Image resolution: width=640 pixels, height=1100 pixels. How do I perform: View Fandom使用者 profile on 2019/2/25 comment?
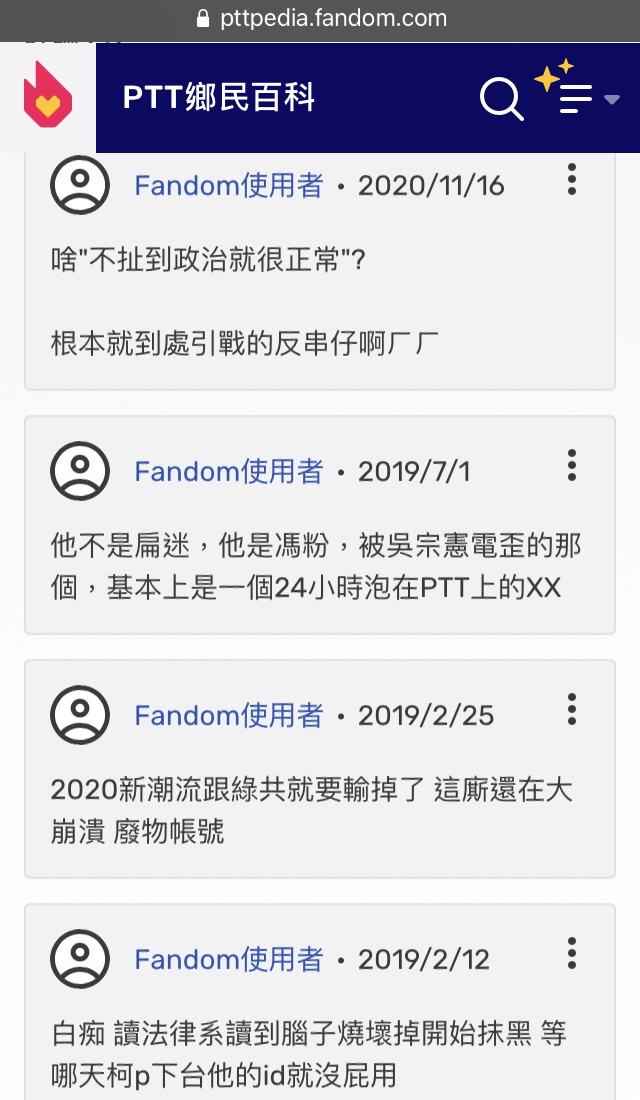click(x=229, y=716)
